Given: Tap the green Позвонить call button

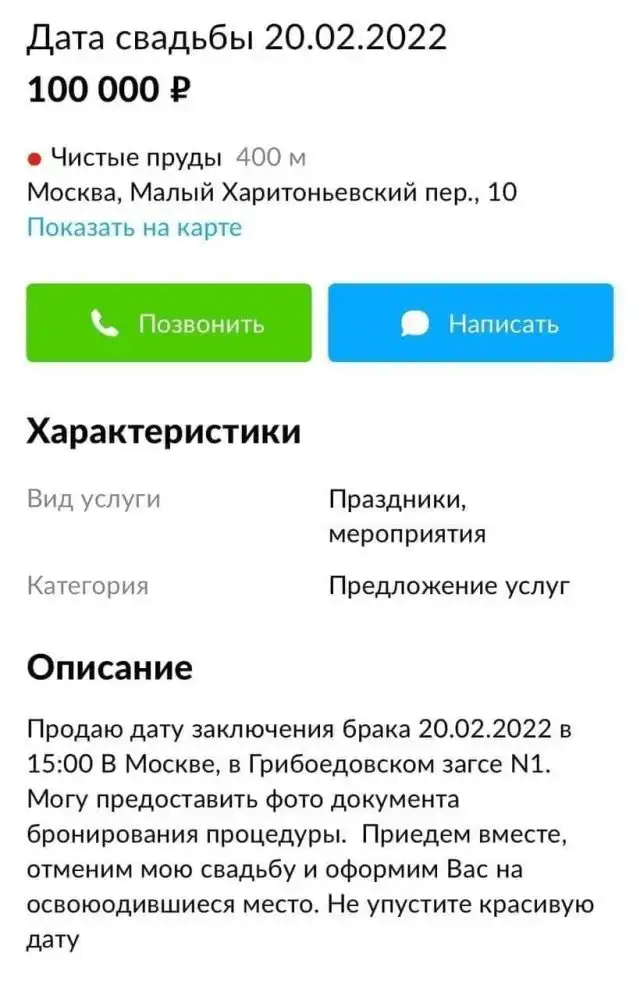Looking at the screenshot, I should [168, 323].
